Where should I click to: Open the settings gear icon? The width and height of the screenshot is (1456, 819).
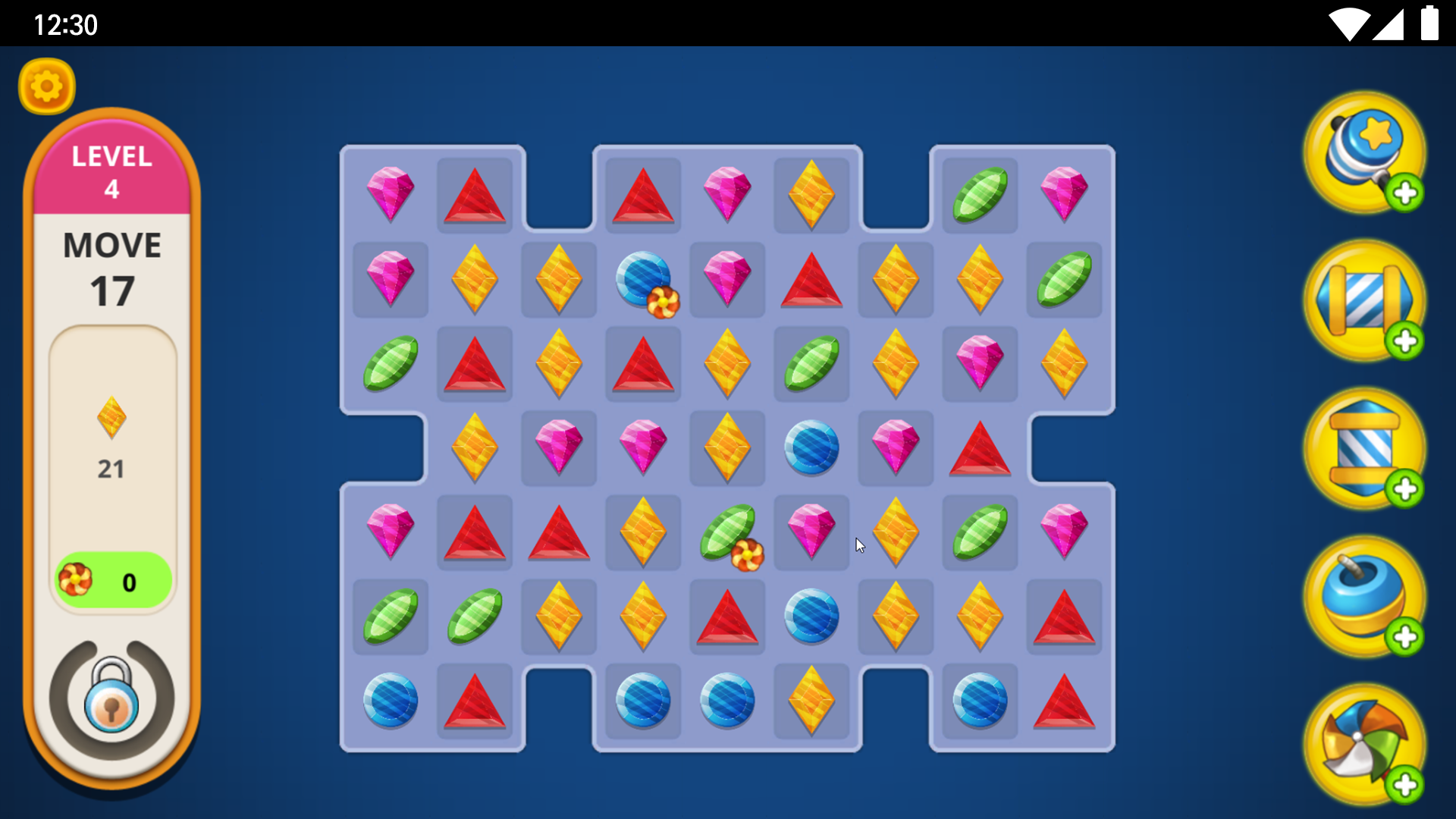[x=46, y=86]
